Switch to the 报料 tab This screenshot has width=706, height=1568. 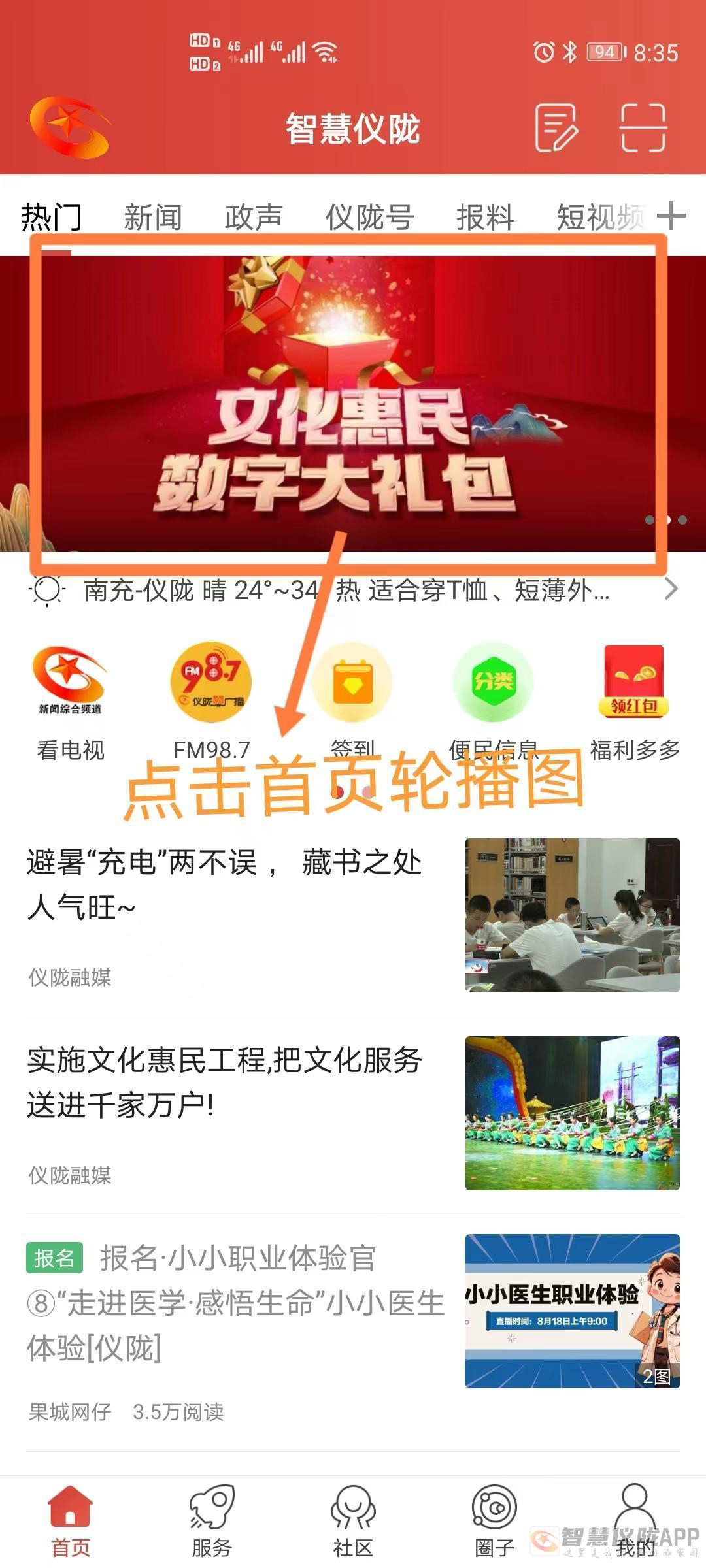(485, 217)
